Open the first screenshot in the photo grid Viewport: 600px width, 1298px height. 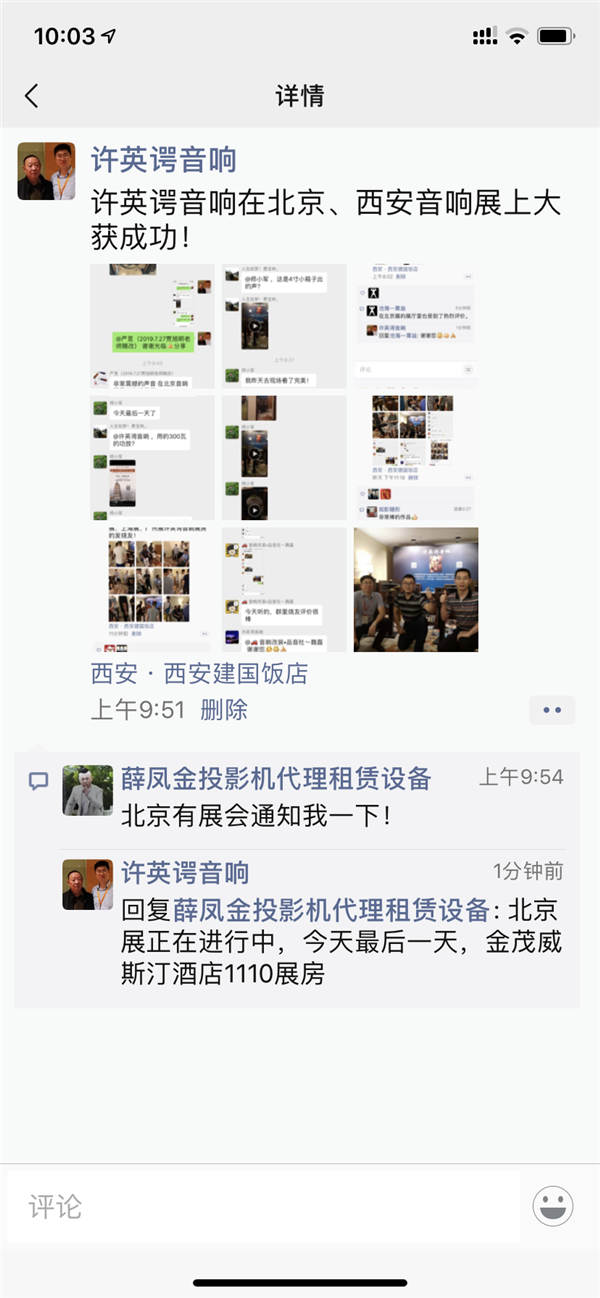coord(152,326)
